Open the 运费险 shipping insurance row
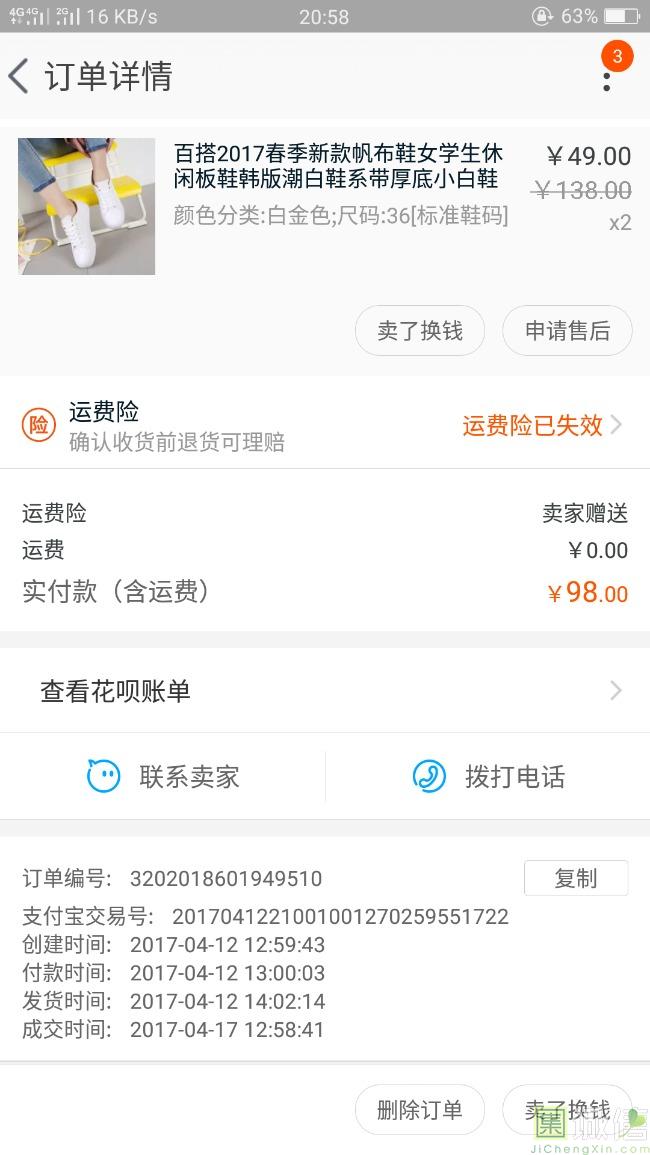 pyautogui.click(x=325, y=426)
